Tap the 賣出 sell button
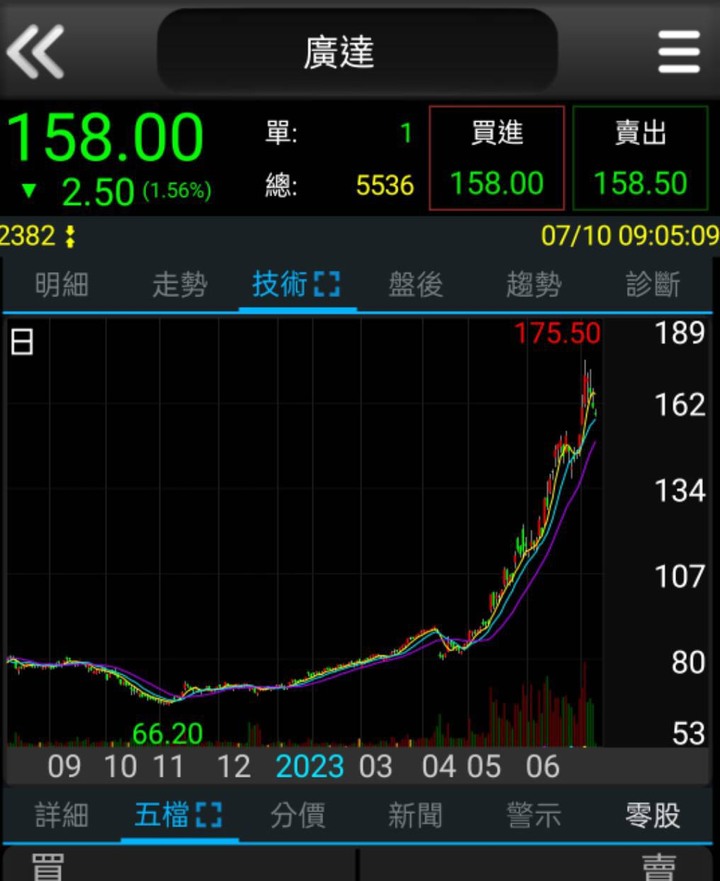Viewport: 720px width, 881px height. 640,158
